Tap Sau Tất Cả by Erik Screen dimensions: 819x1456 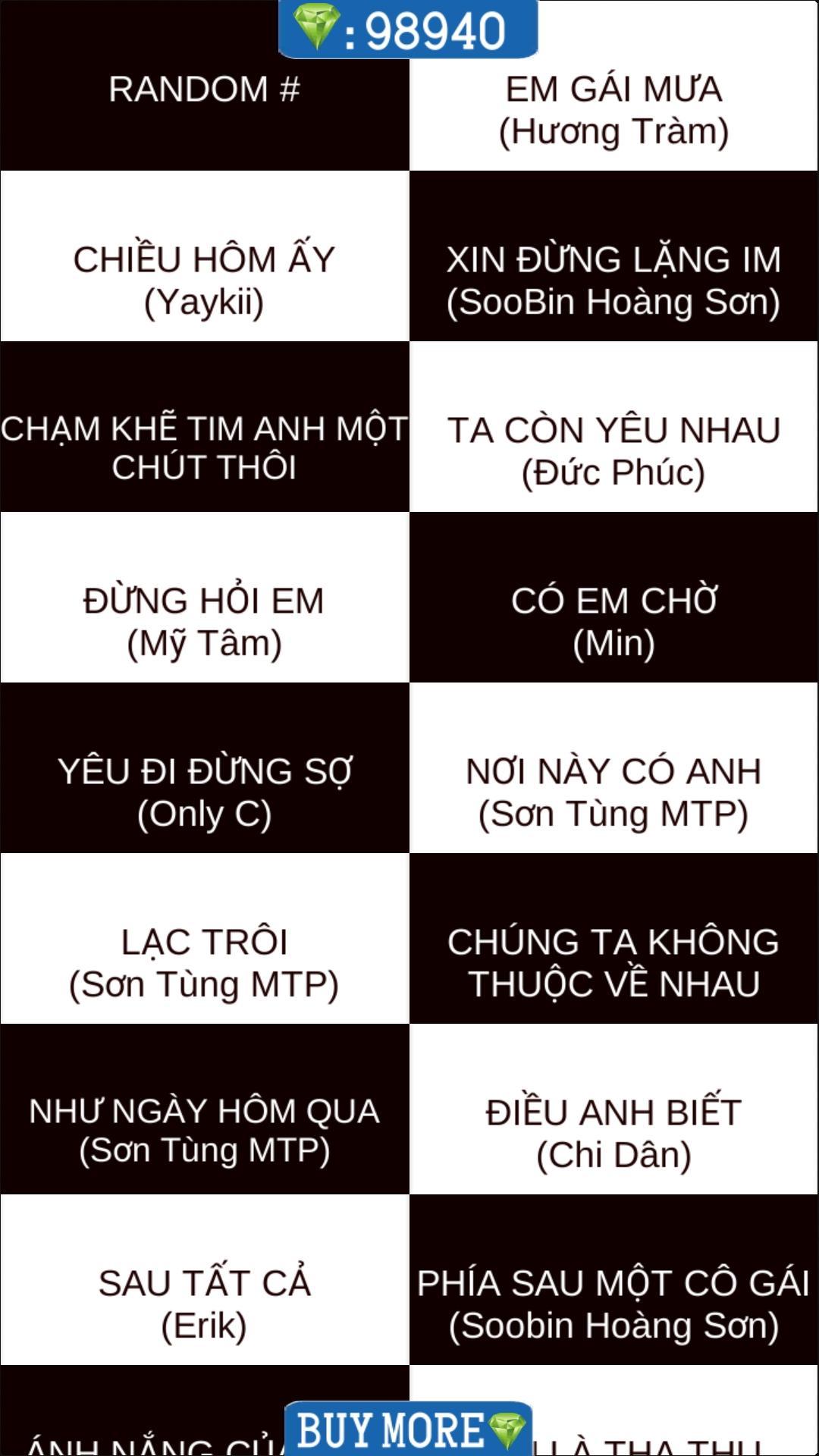tap(204, 1304)
